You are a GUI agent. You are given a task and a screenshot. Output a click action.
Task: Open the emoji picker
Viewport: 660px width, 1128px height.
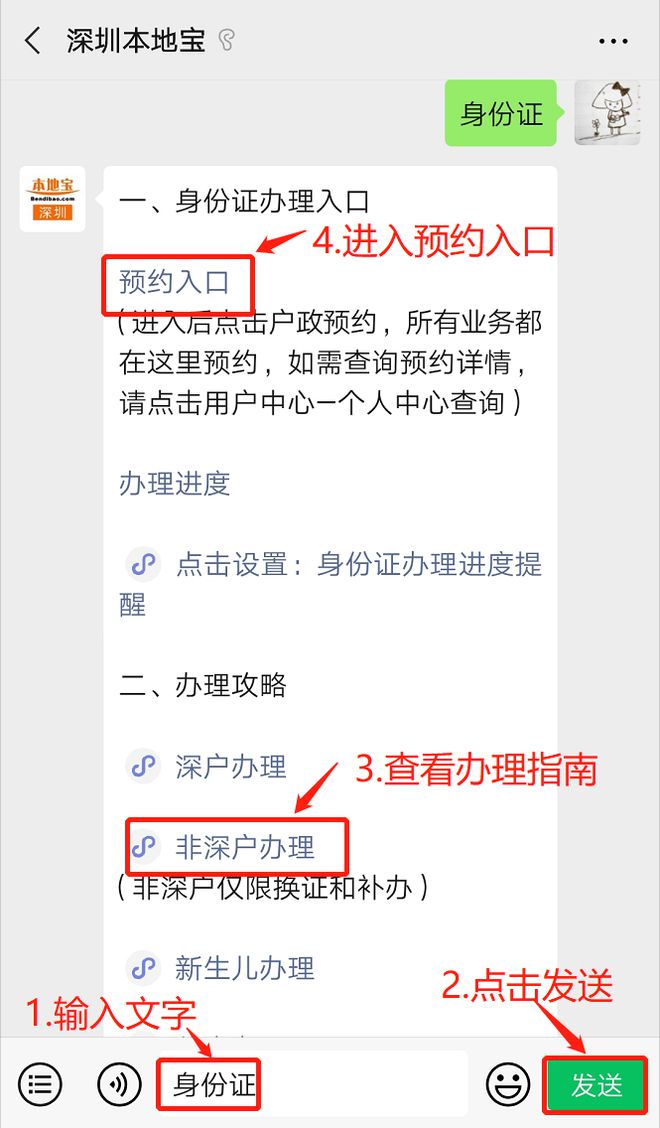(x=508, y=1083)
